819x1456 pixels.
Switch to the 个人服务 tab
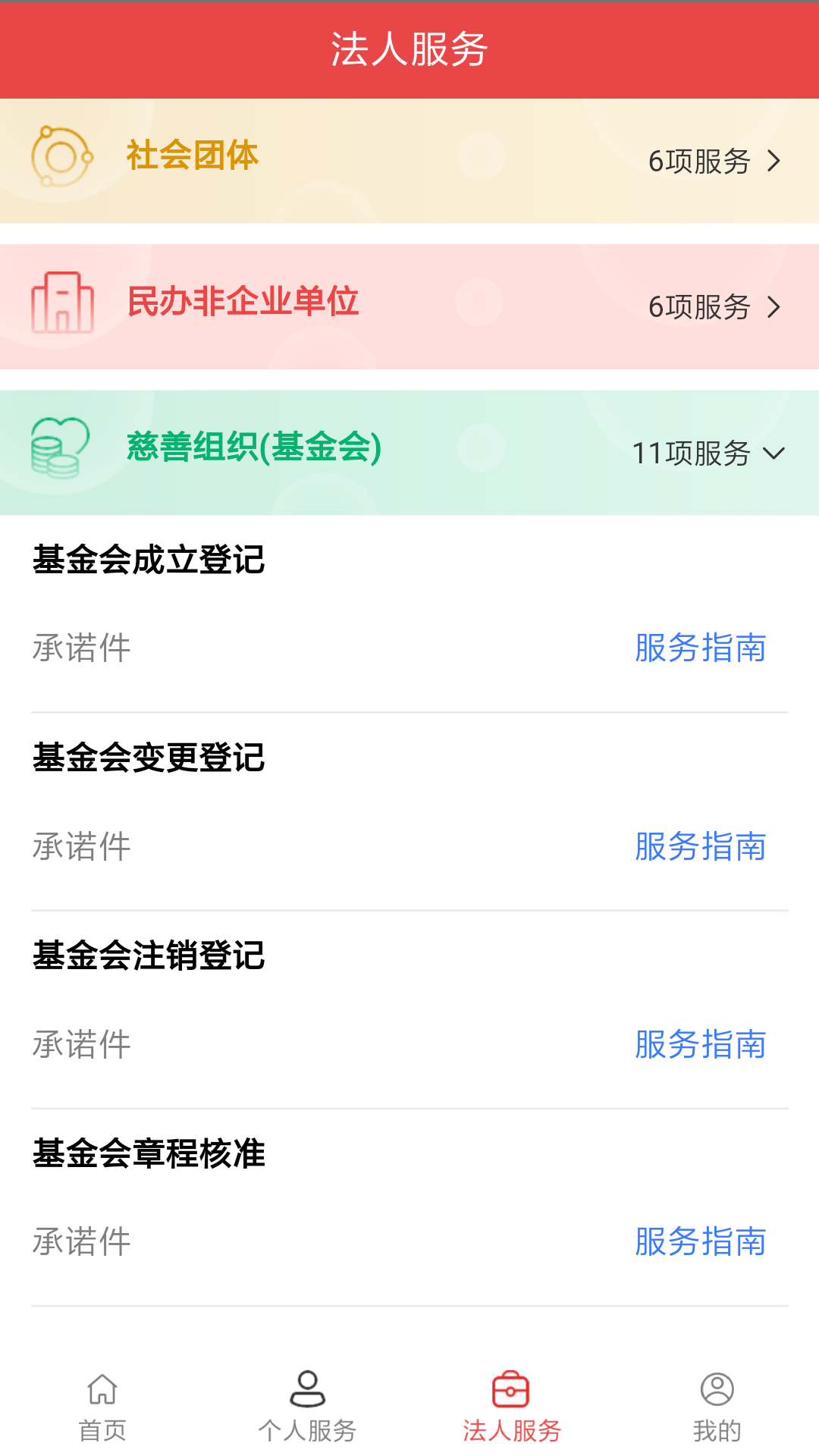(307, 1410)
